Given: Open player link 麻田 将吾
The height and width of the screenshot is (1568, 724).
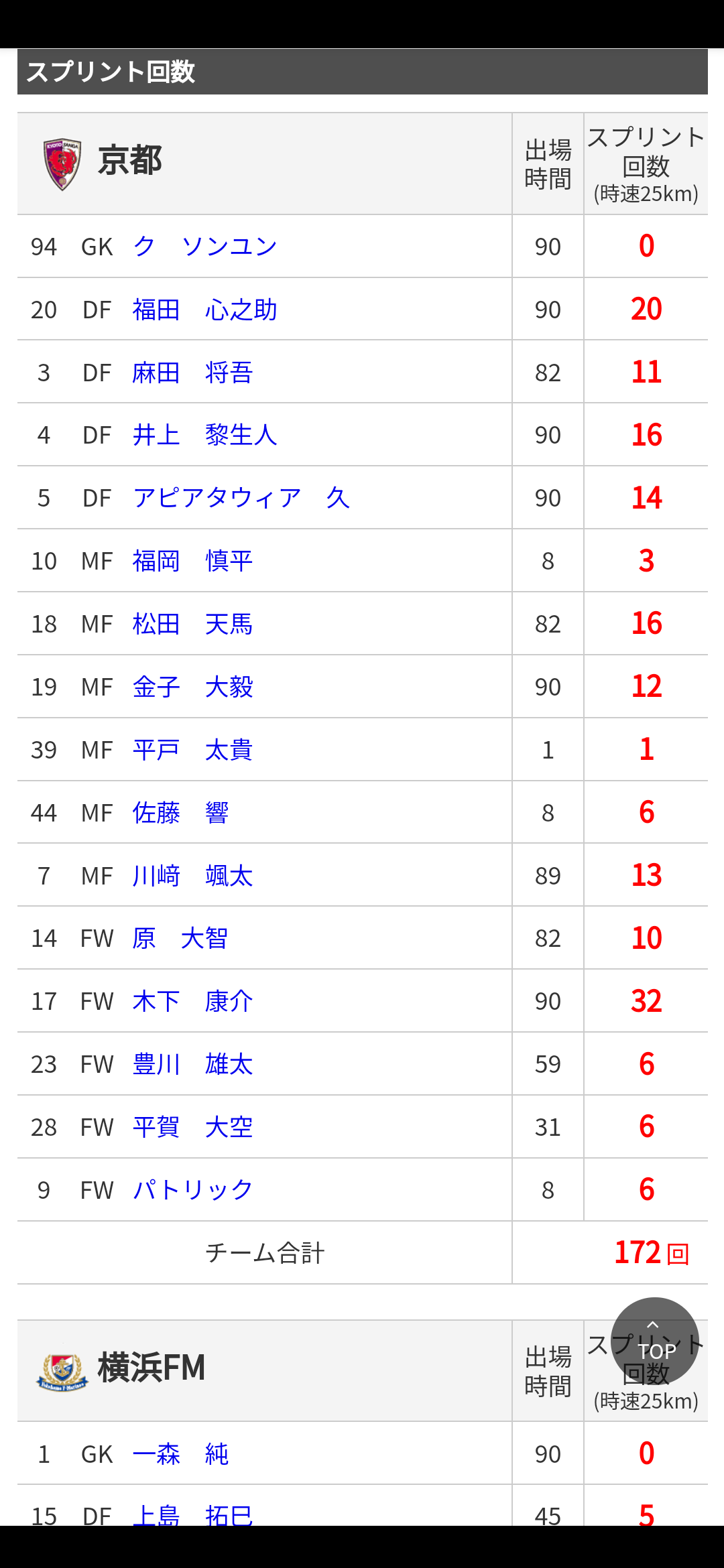Looking at the screenshot, I should (192, 373).
